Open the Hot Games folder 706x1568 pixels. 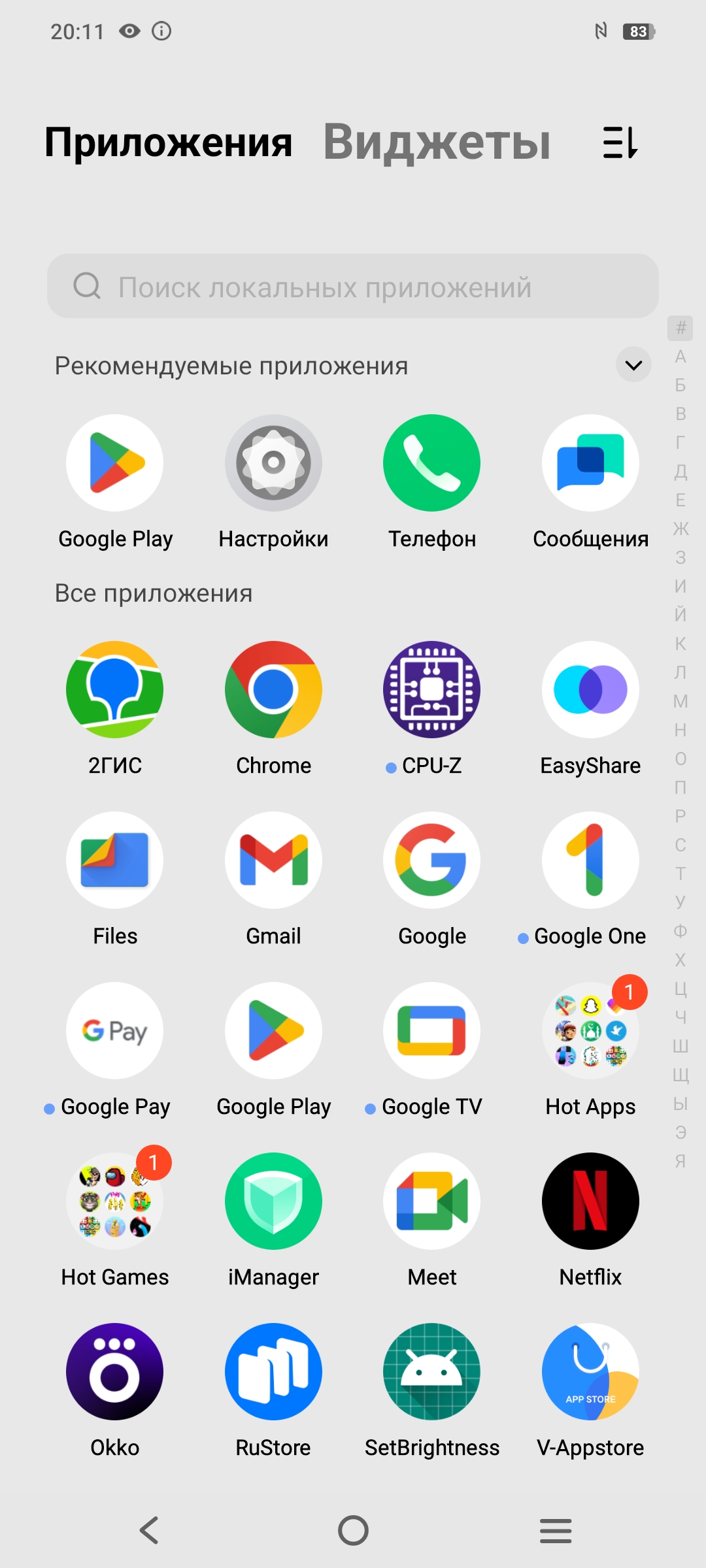point(115,1201)
